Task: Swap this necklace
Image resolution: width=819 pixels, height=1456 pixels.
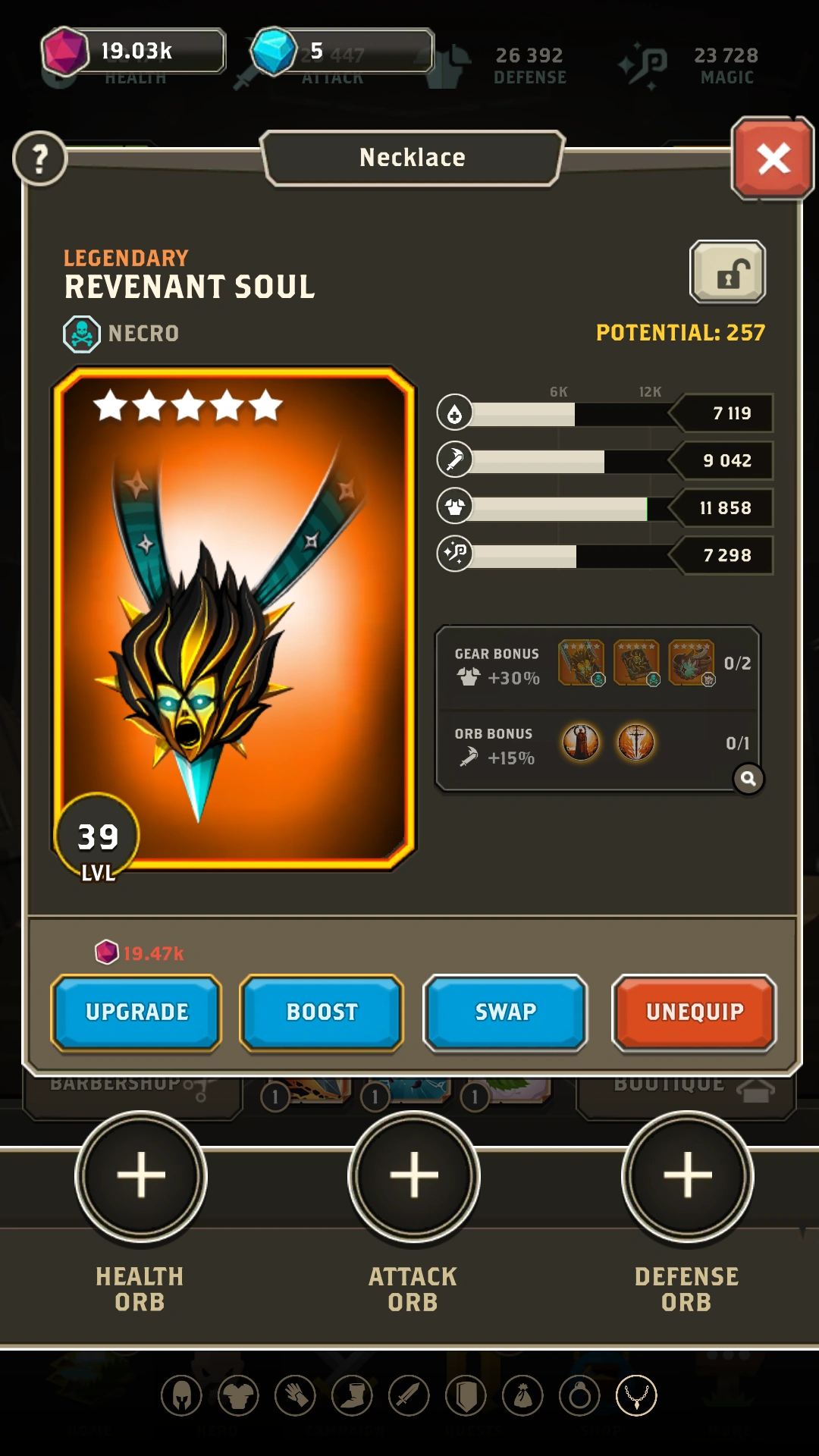Action: tap(505, 1012)
